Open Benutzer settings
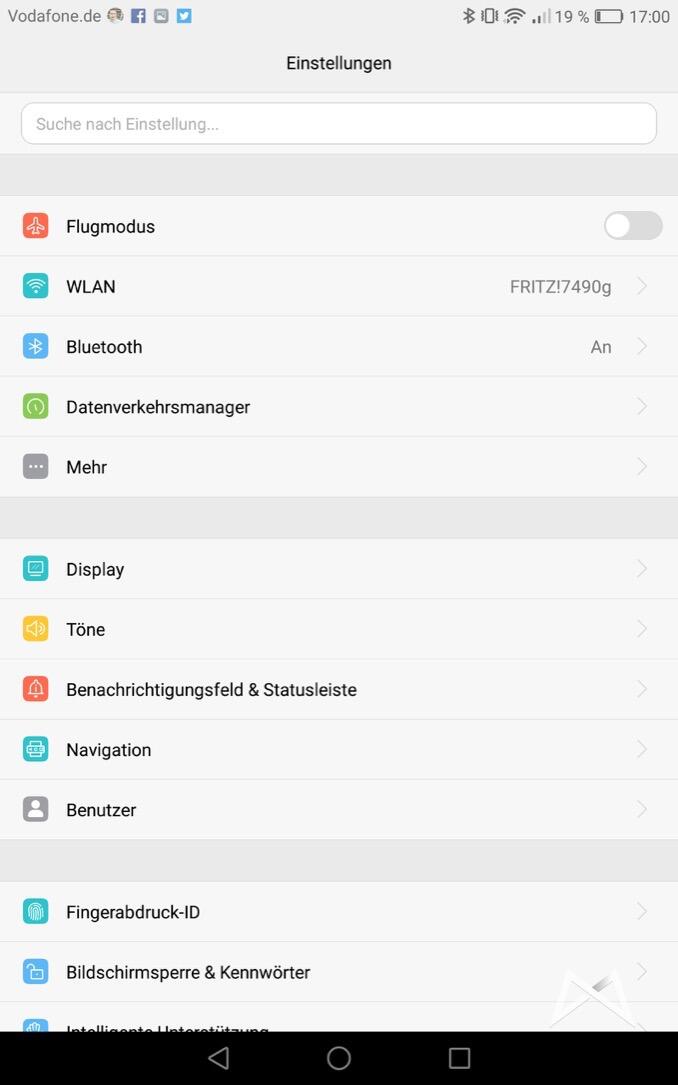Viewport: 678px width, 1085px height. point(338,810)
